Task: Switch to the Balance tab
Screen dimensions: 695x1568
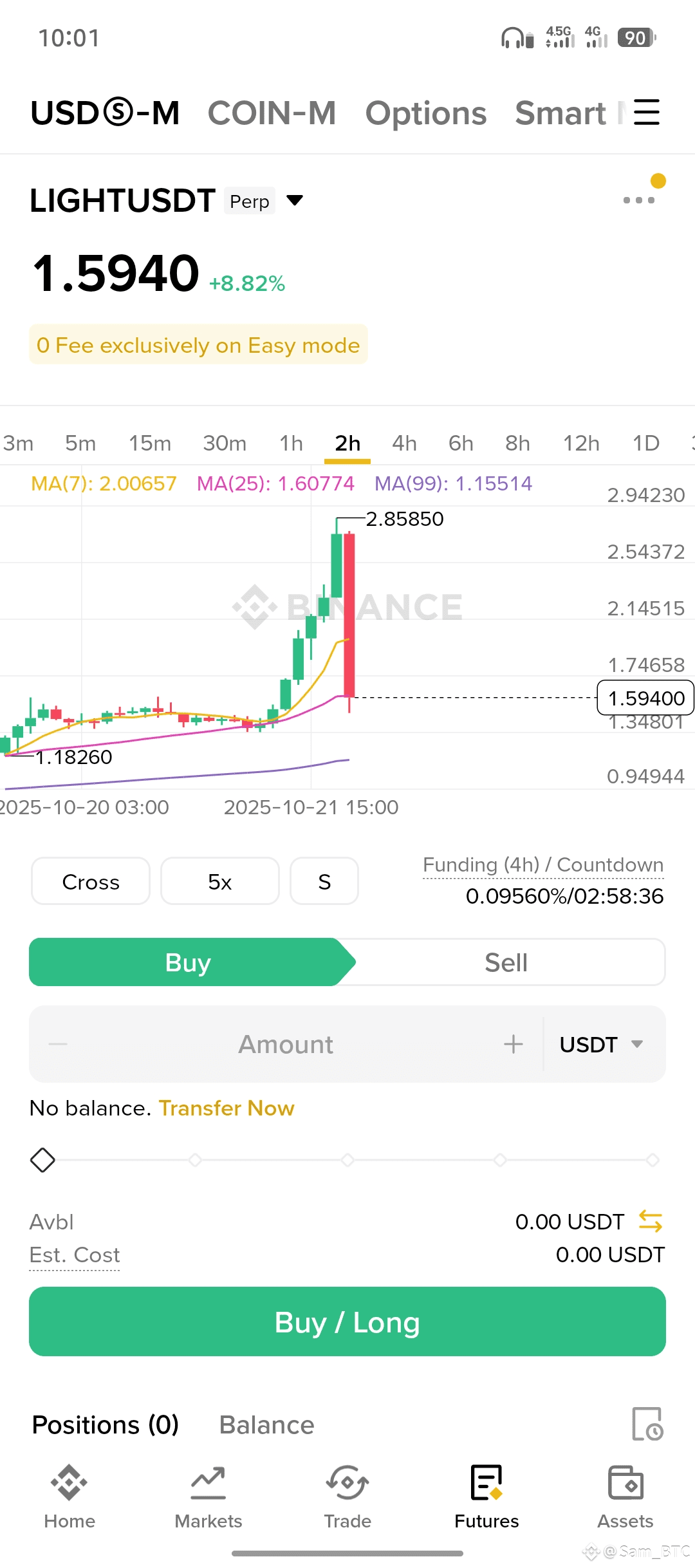Action: point(266,1425)
